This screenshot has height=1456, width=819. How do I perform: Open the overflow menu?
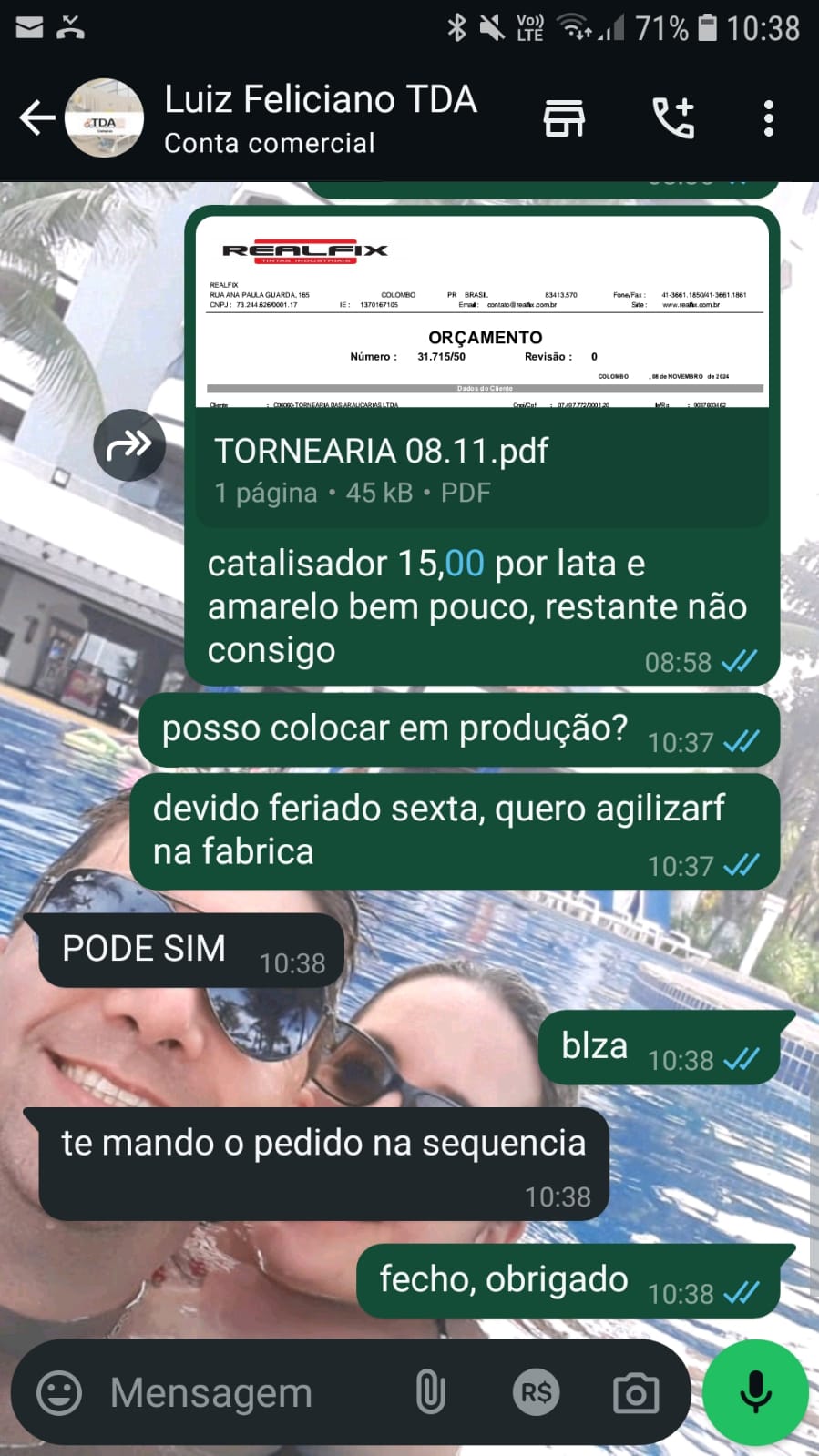tap(768, 118)
